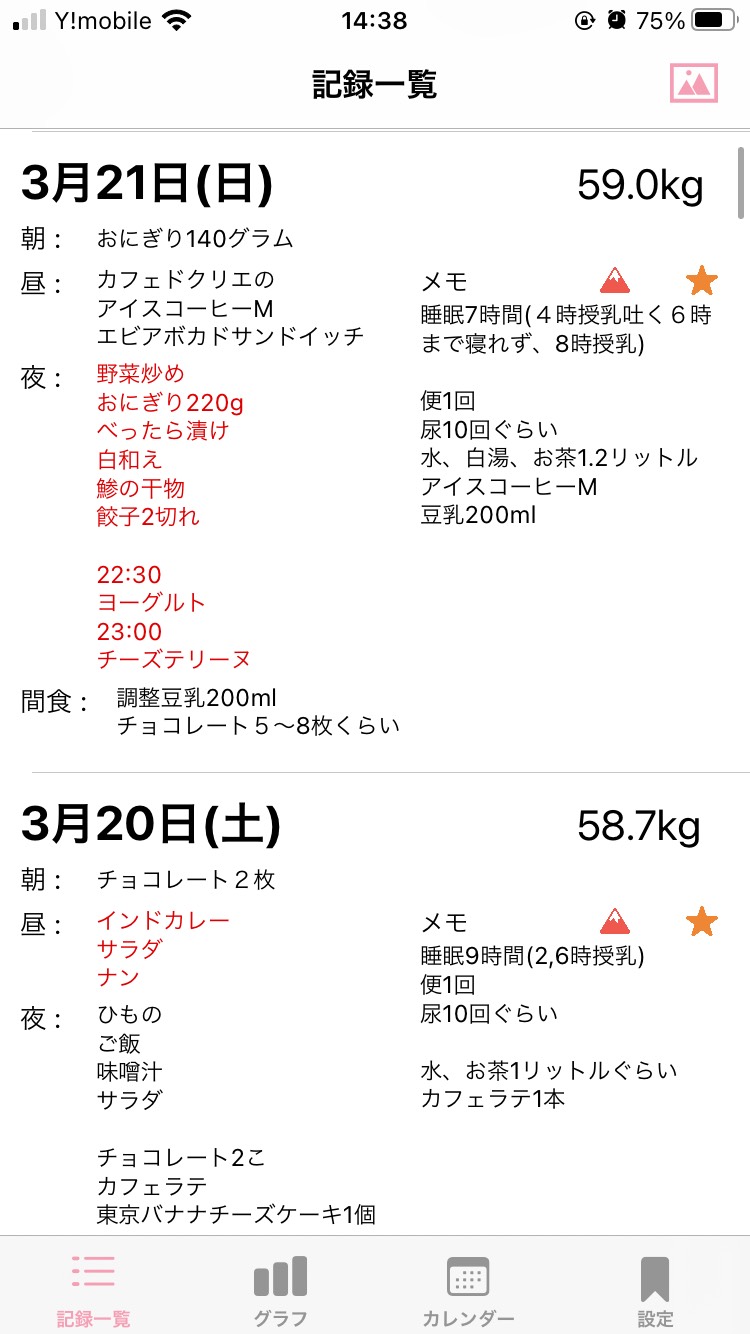This screenshot has width=750, height=1334.
Task: Open the pink photo gallery icon
Action: point(693,83)
